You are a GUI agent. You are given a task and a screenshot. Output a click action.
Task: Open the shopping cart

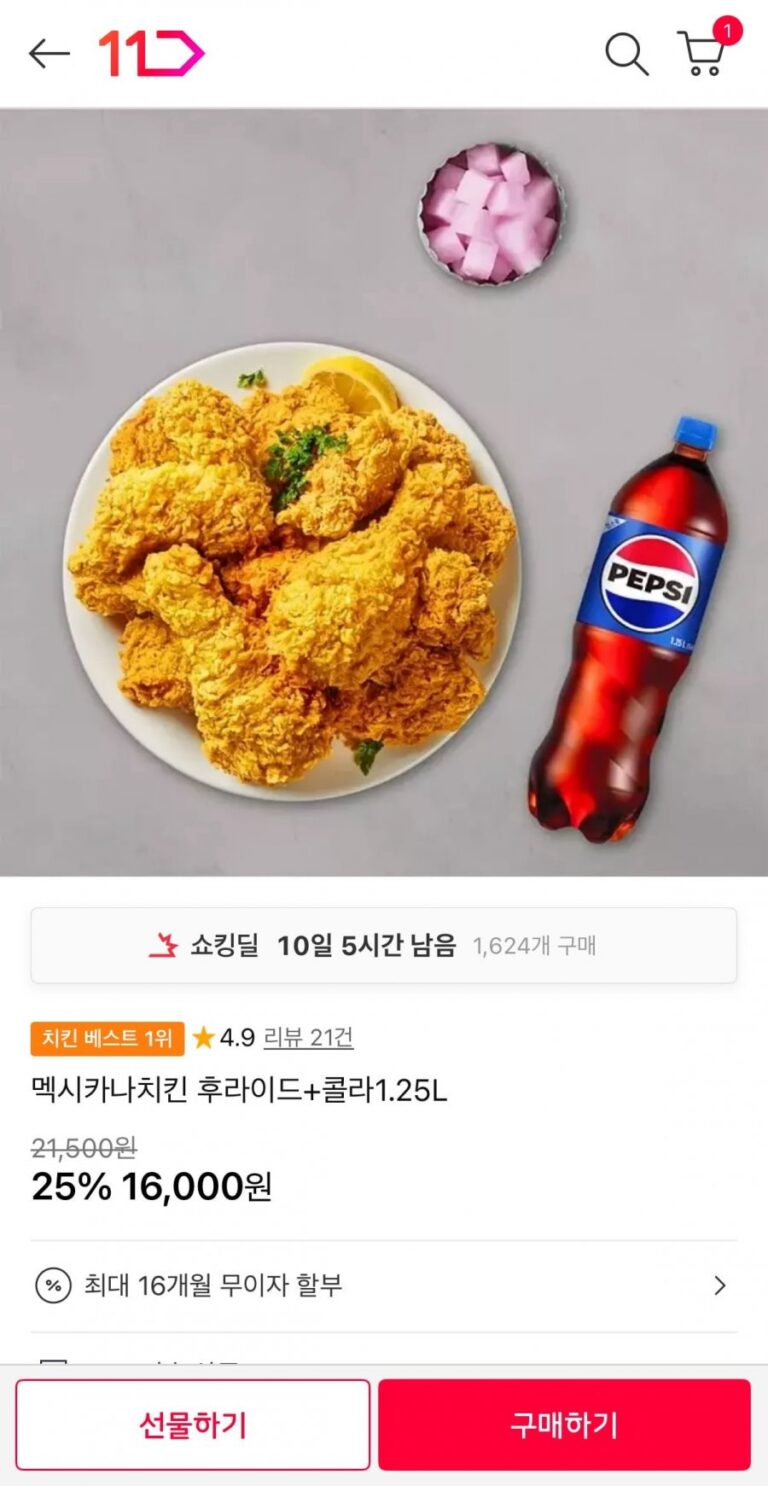(x=702, y=53)
